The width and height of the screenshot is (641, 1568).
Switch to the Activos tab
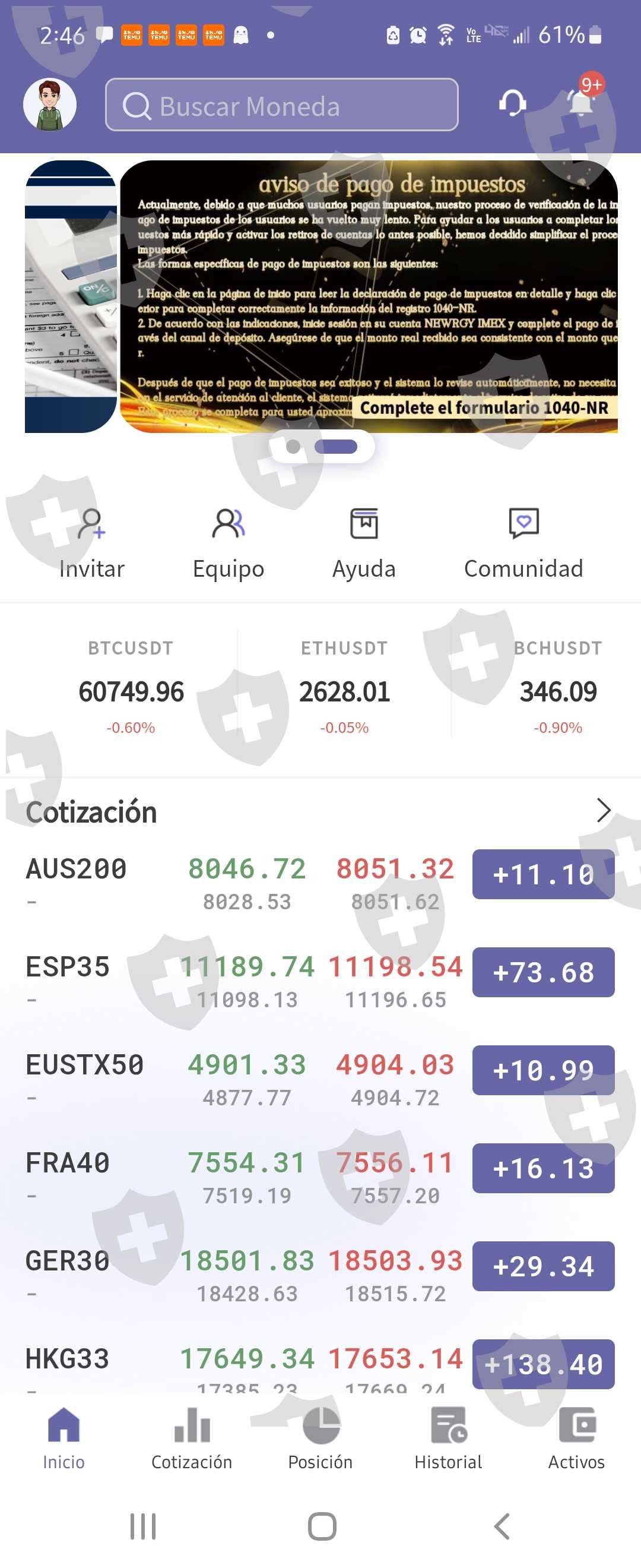pos(576,1439)
